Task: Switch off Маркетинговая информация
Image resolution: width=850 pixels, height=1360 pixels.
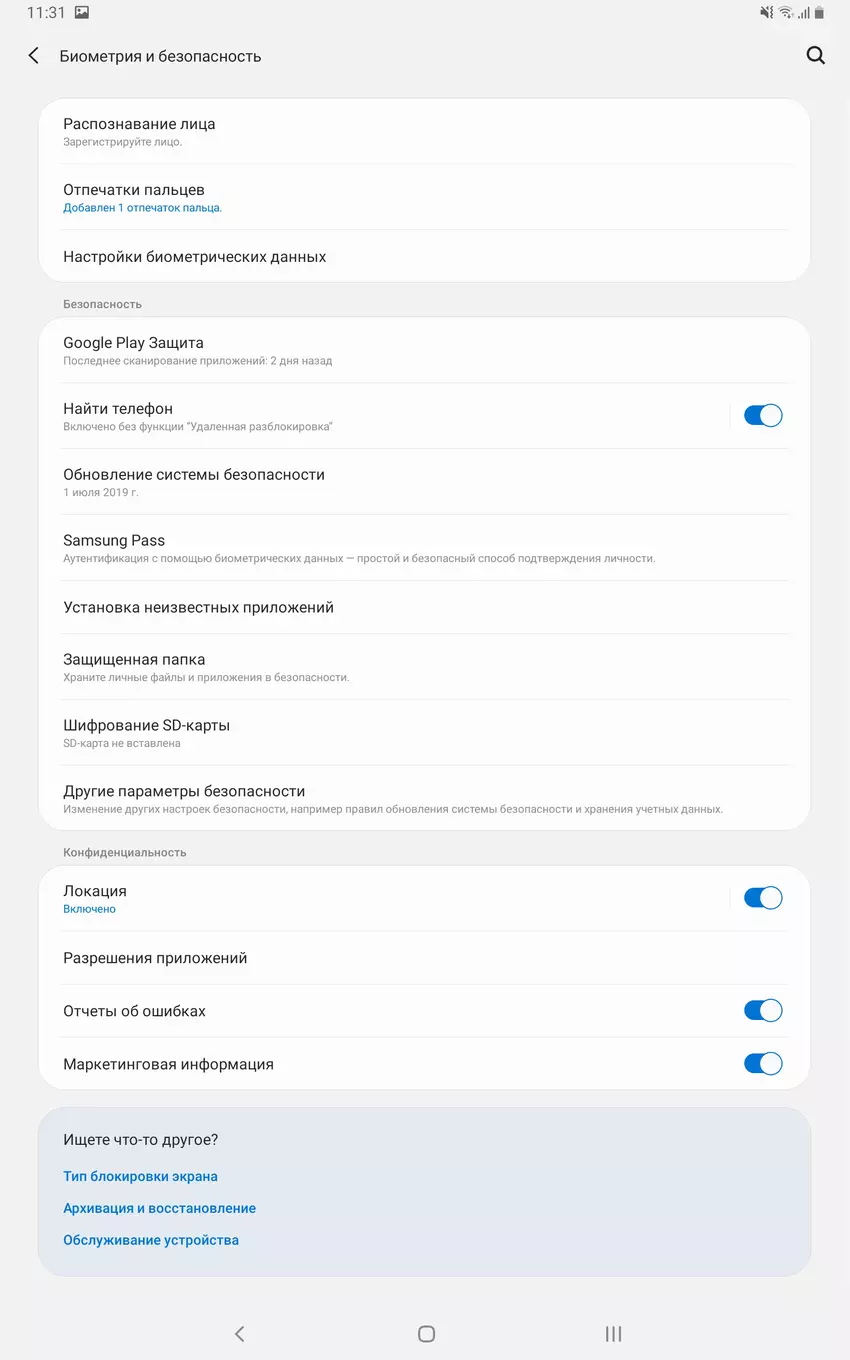Action: (x=762, y=1064)
